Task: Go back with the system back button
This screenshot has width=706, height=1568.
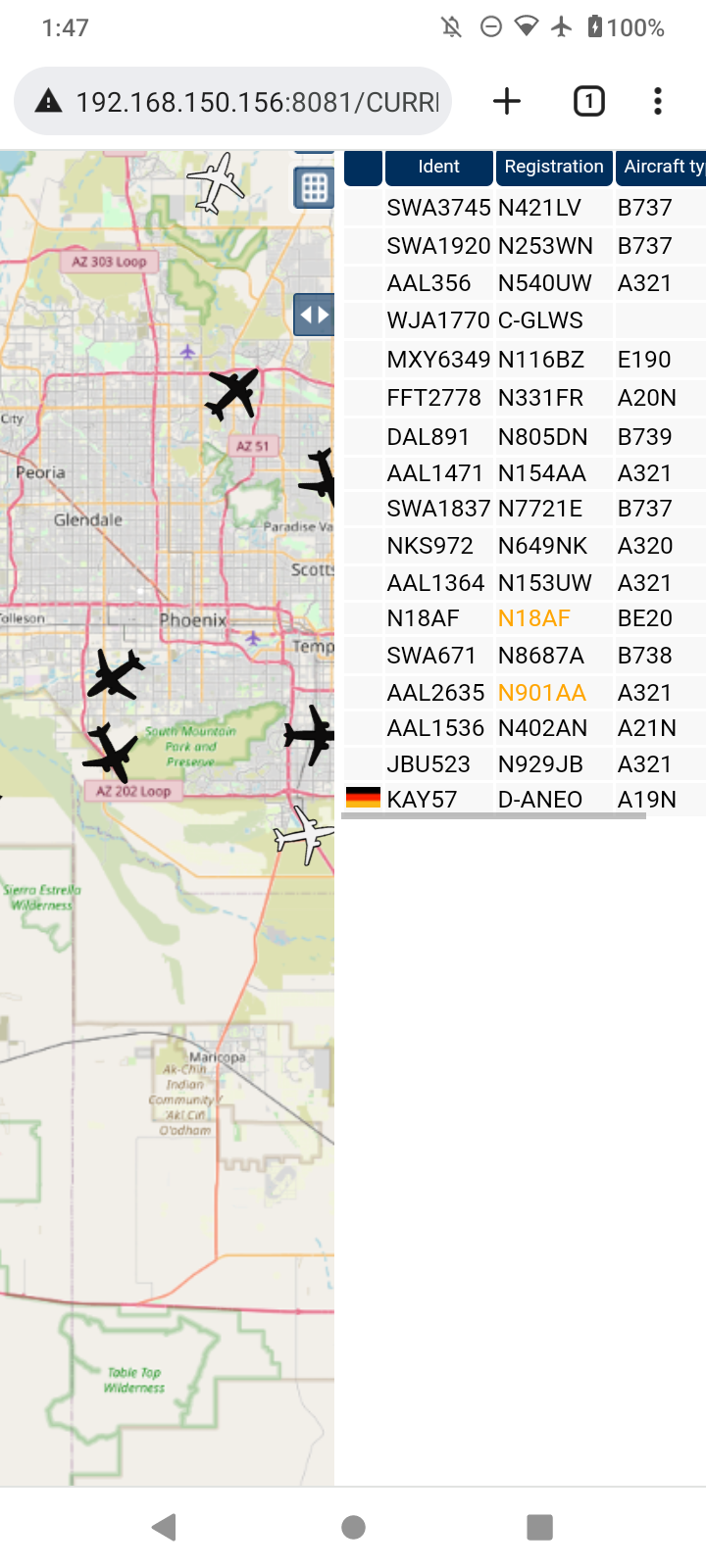Action: tap(165, 1527)
